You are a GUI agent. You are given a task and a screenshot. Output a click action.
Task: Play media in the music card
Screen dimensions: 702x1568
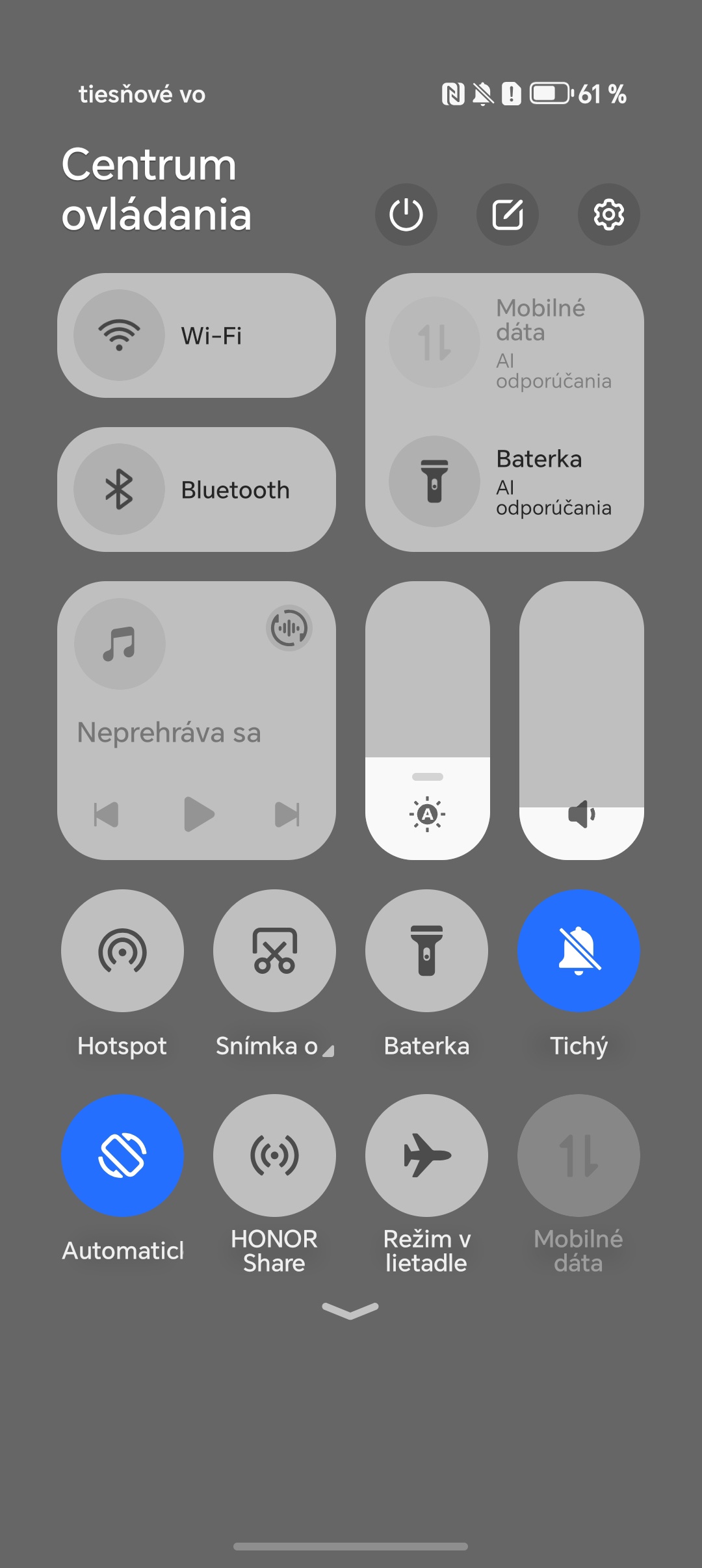point(198,814)
